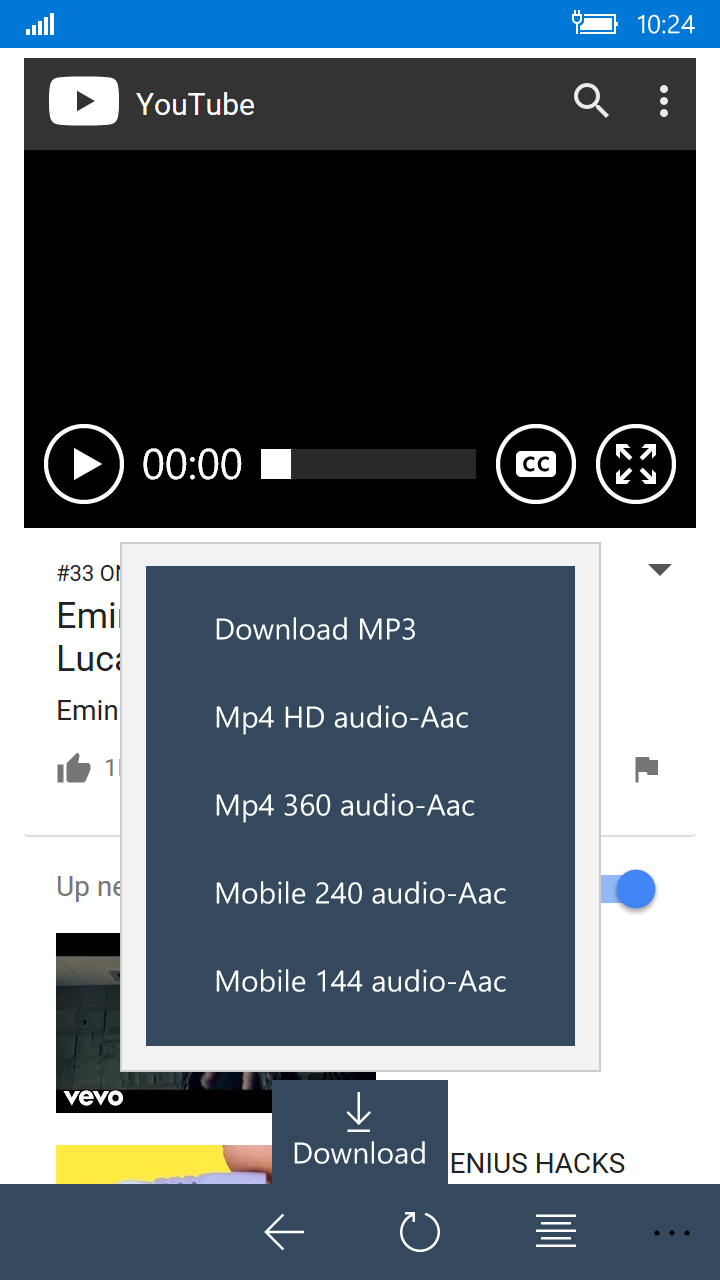Choose Mp4 360 audio-Aac format
The height and width of the screenshot is (1280, 720).
[x=344, y=806]
